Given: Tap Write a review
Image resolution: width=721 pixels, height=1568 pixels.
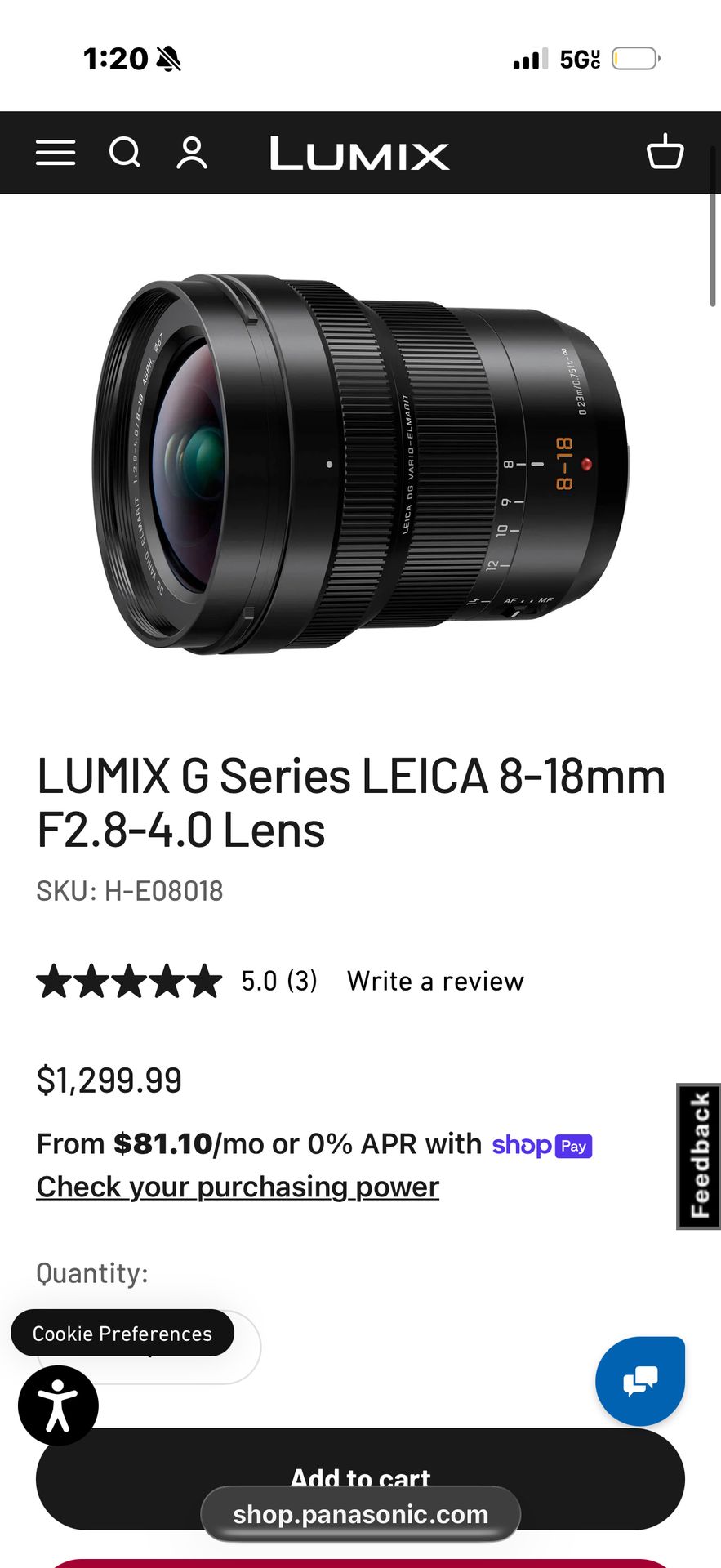Looking at the screenshot, I should tap(435, 981).
